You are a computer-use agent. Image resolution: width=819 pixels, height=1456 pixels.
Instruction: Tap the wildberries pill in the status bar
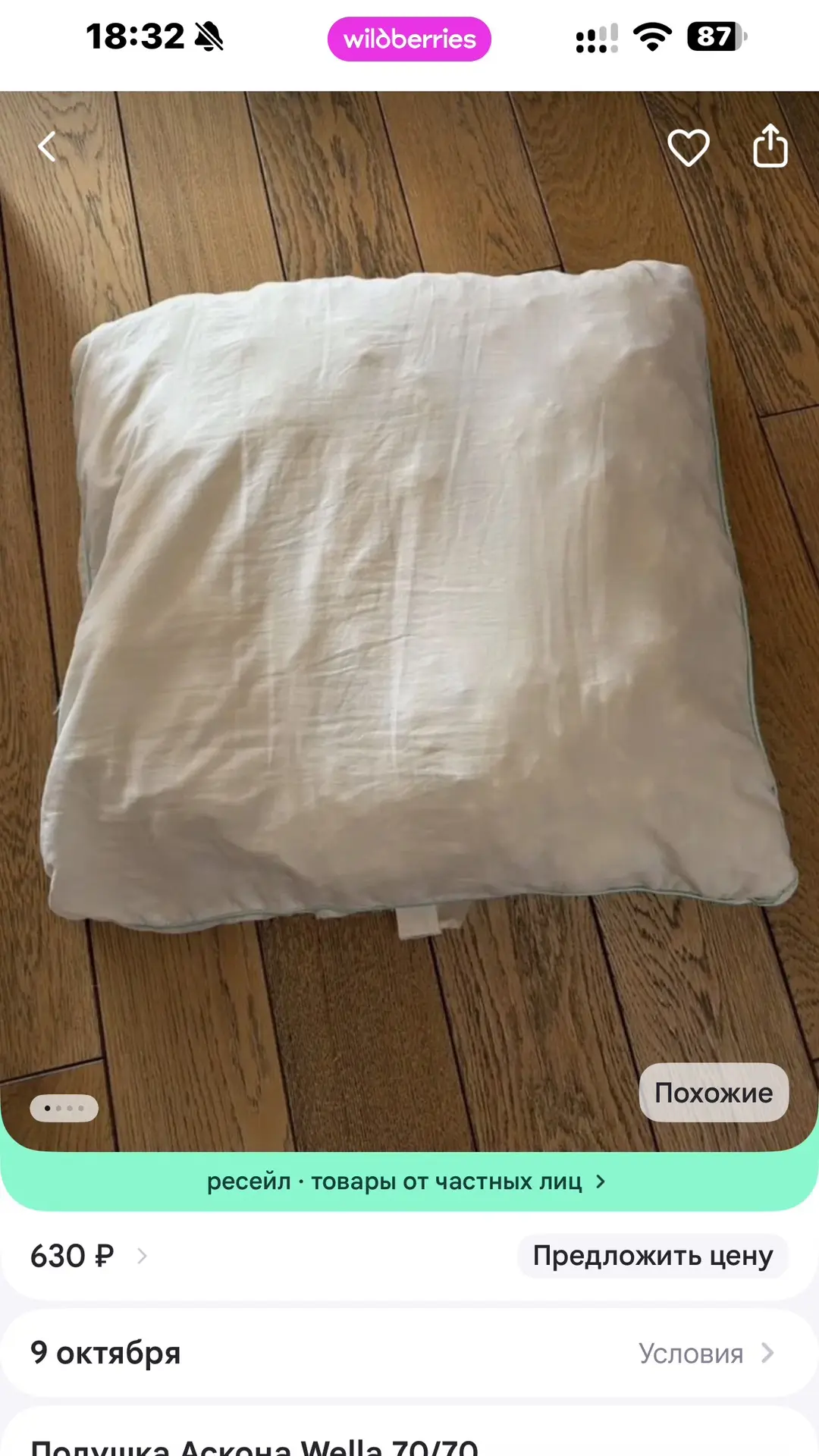coord(409,39)
